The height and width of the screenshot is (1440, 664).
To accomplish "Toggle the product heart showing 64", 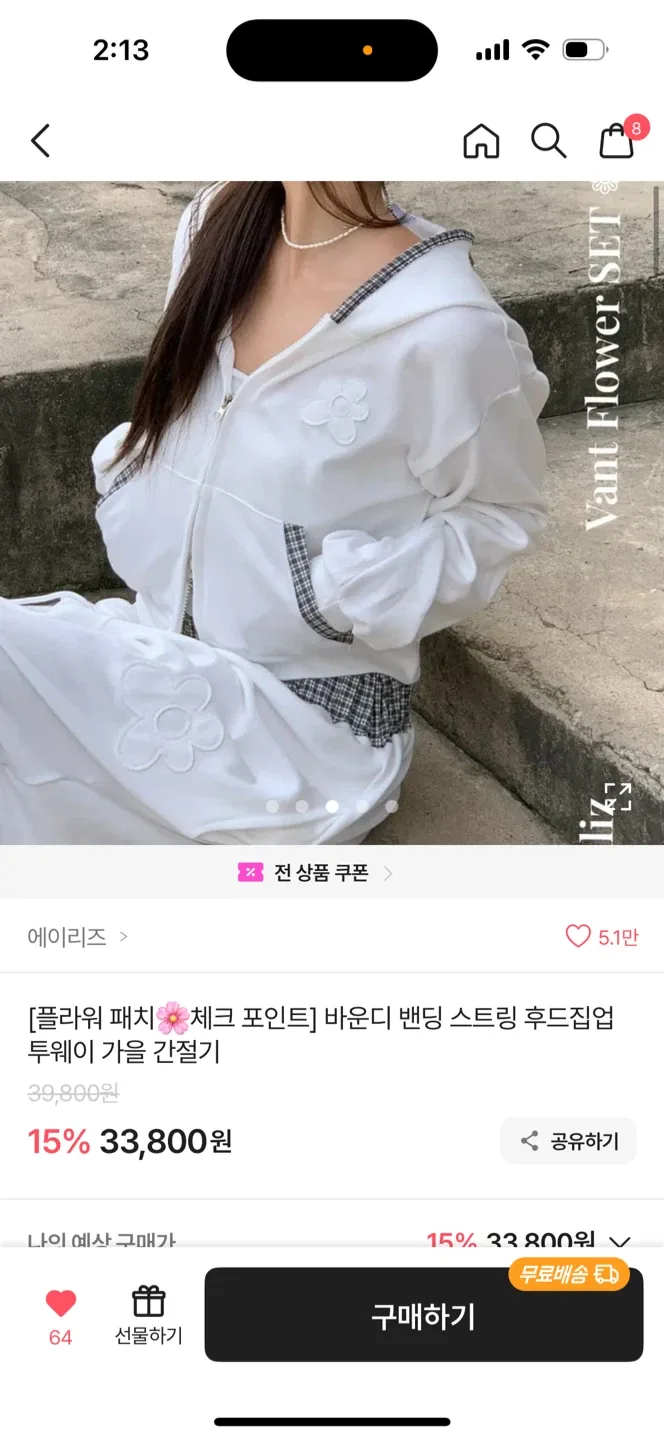I will pyautogui.click(x=60, y=1315).
